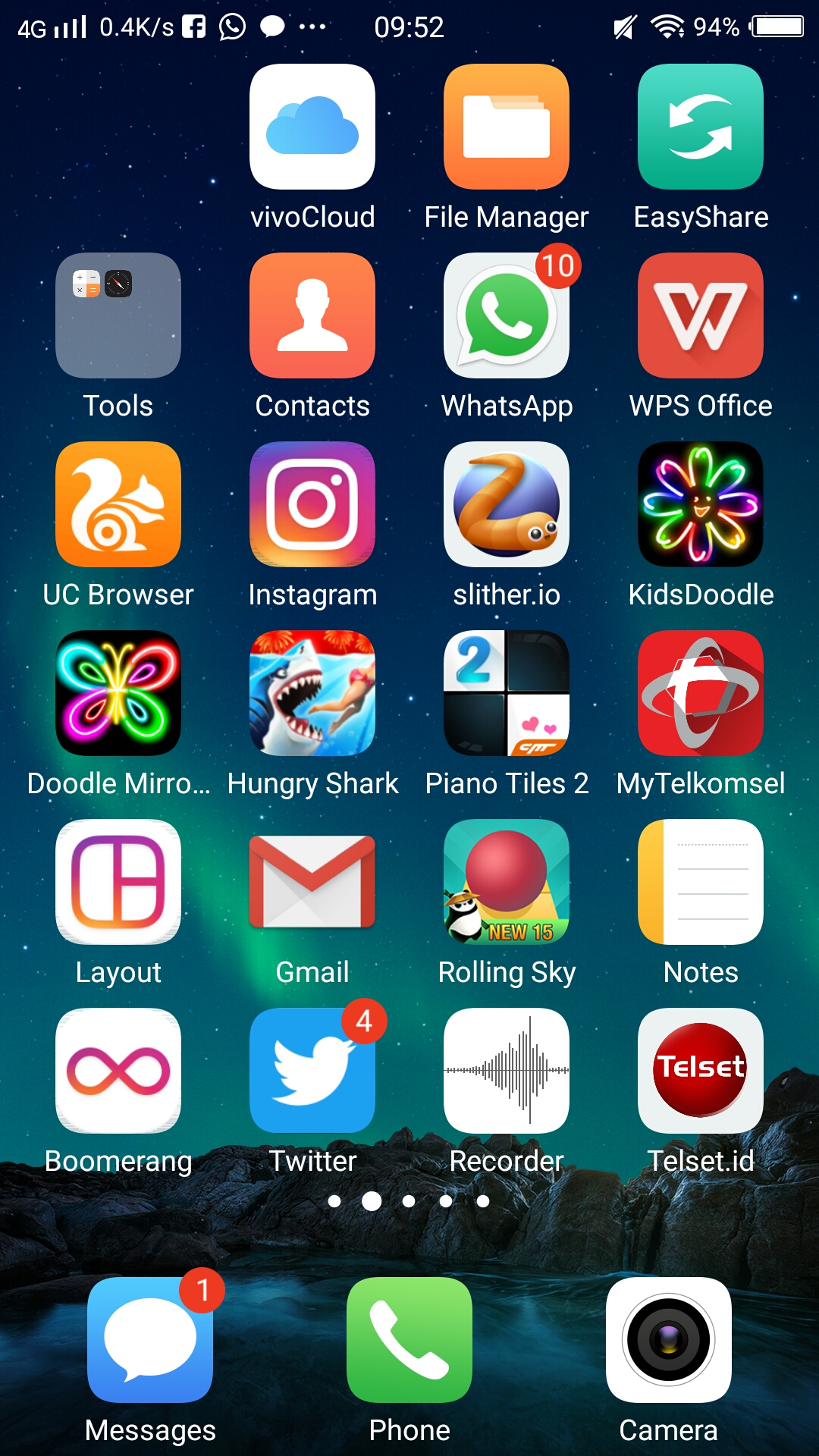Open the Tools folder

pyautogui.click(x=118, y=315)
